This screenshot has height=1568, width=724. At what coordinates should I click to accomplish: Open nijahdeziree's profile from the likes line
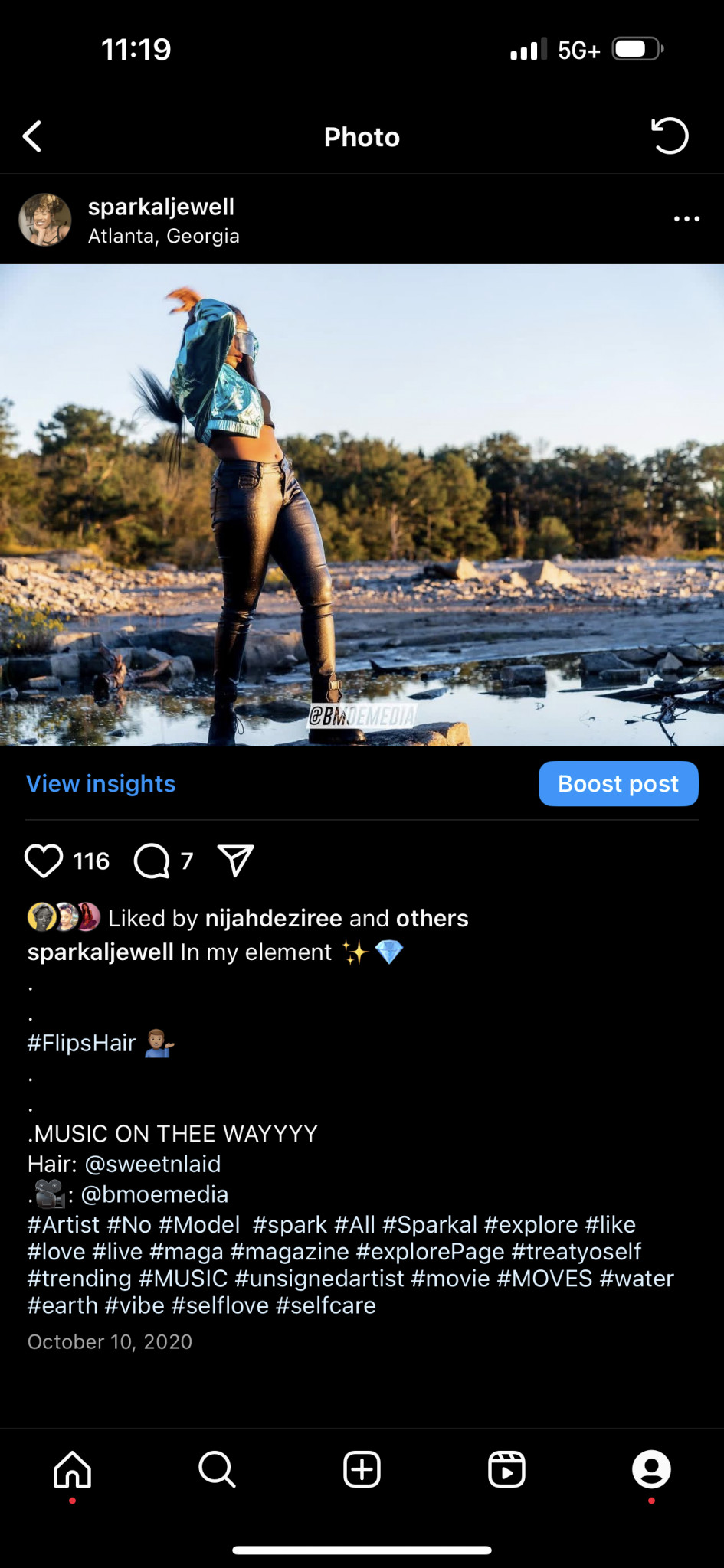tap(274, 918)
